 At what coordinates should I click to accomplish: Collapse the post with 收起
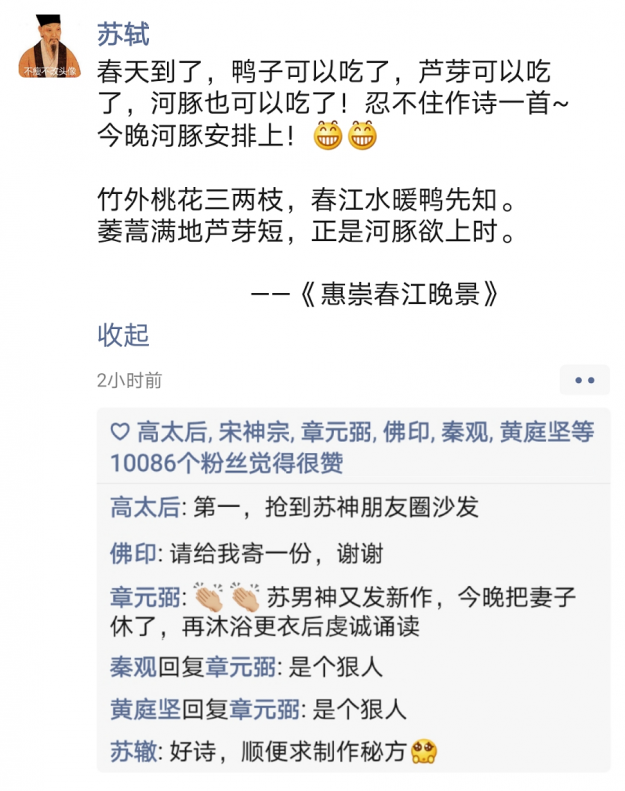[123, 335]
